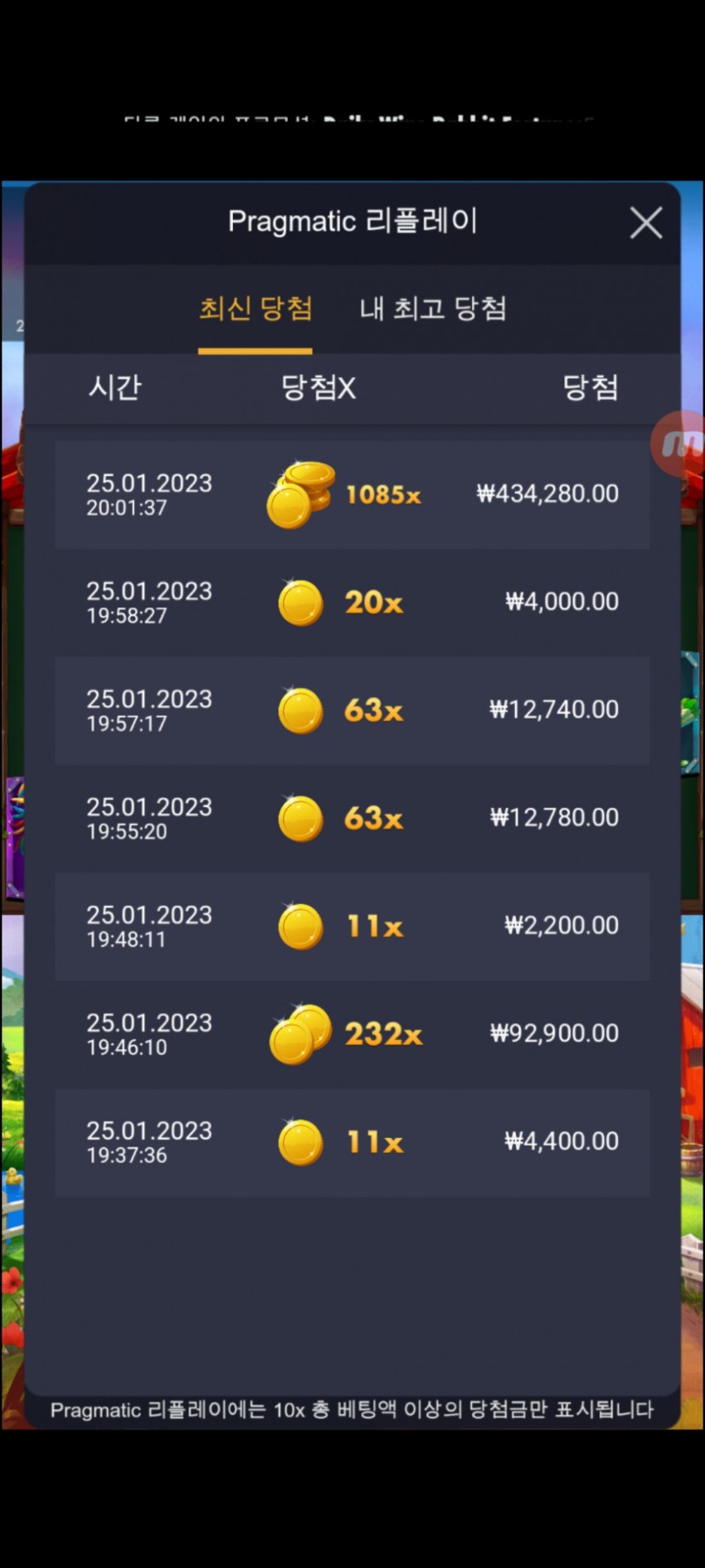View the 232x replay of ₩92,900.00
This screenshot has width=705, height=1568.
click(352, 1034)
